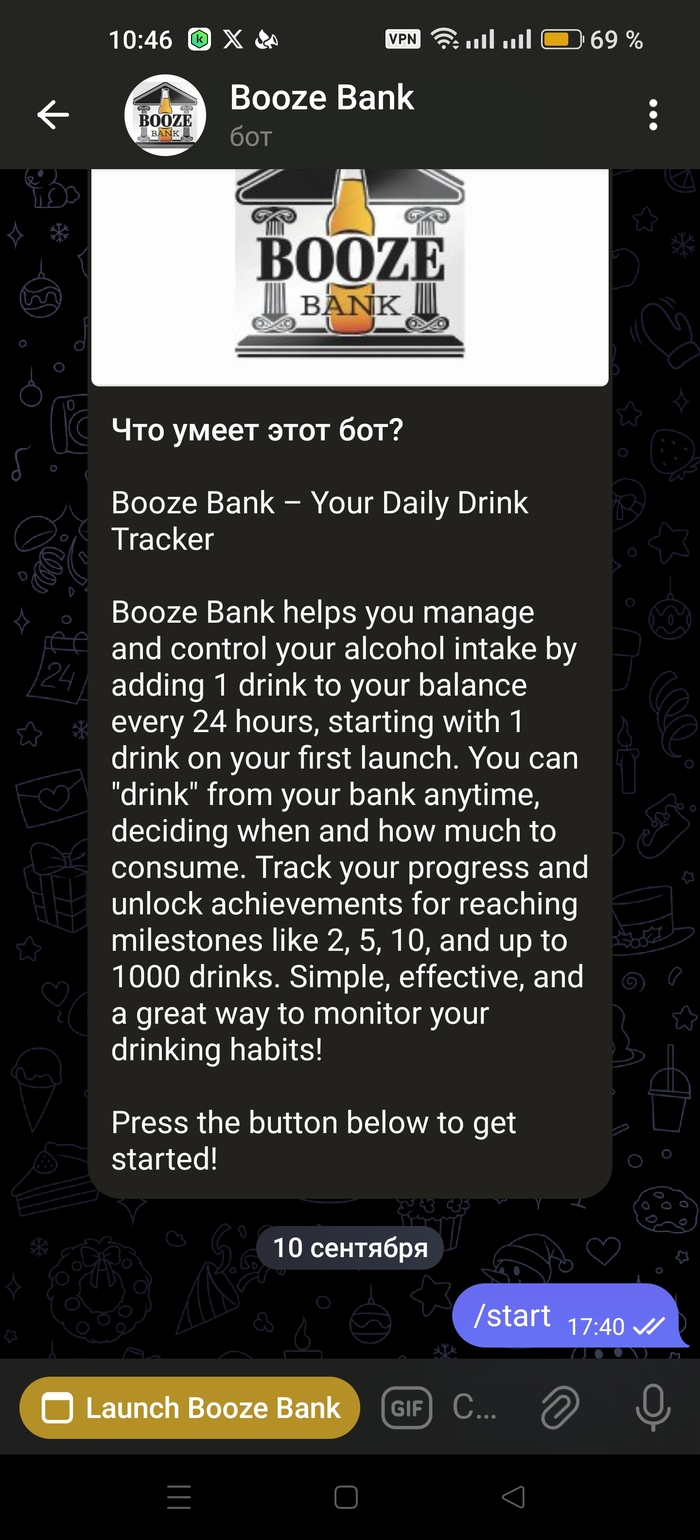Go to the system home screen
Image resolution: width=700 pixels, height=1540 pixels.
click(346, 1497)
